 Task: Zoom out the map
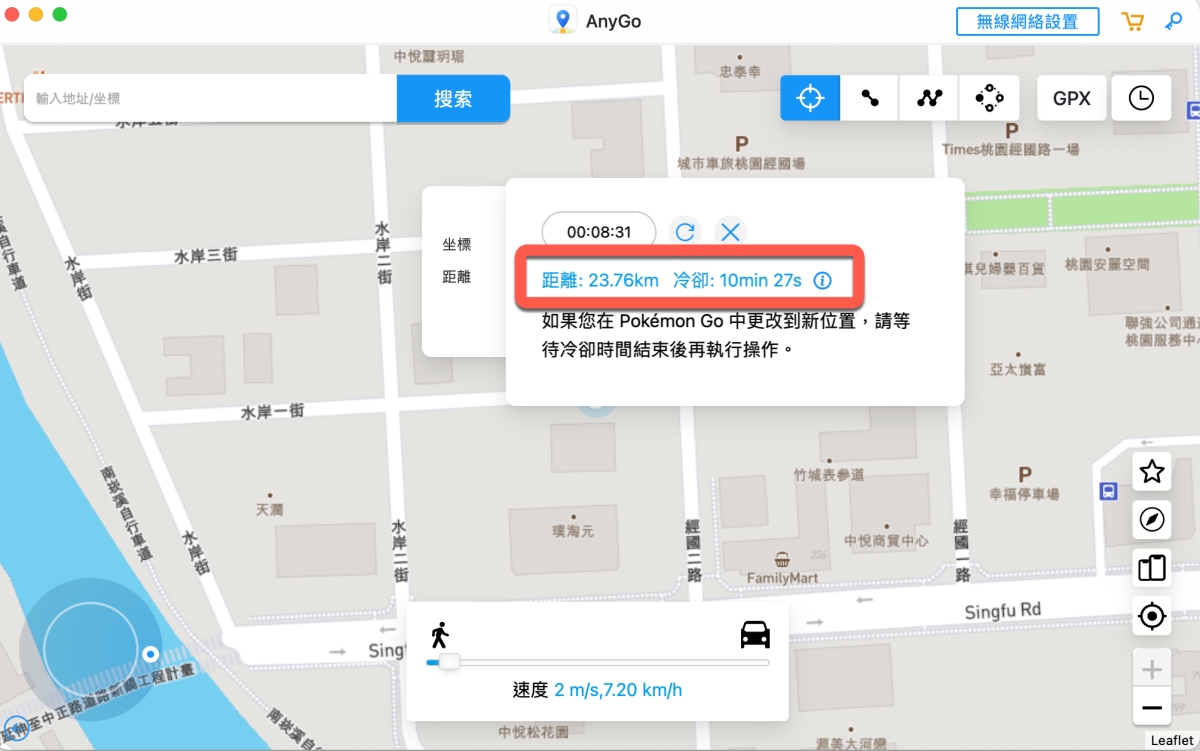tap(1152, 708)
